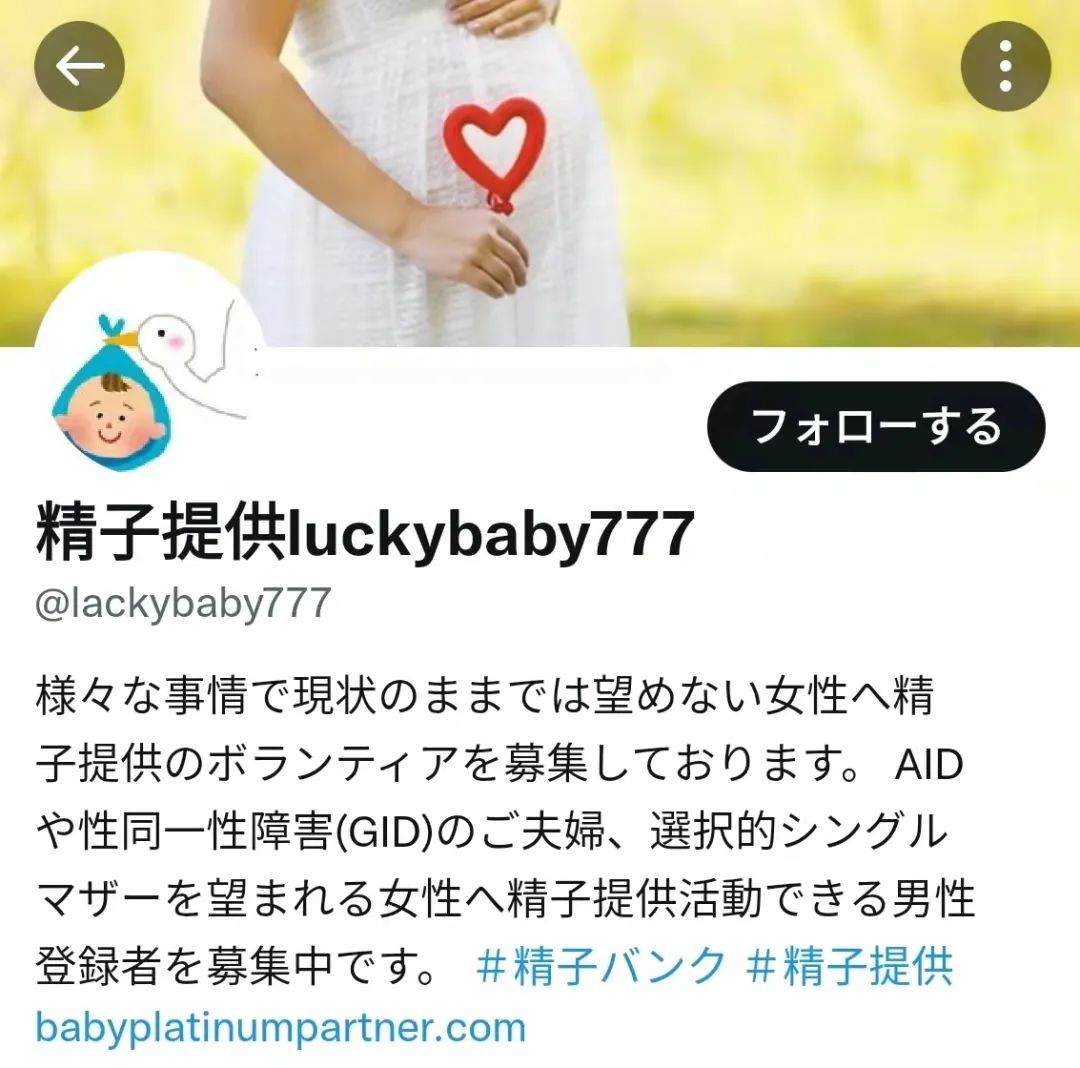Go back using the arrow icon
Screen dimensions: 1080x1068
point(79,66)
